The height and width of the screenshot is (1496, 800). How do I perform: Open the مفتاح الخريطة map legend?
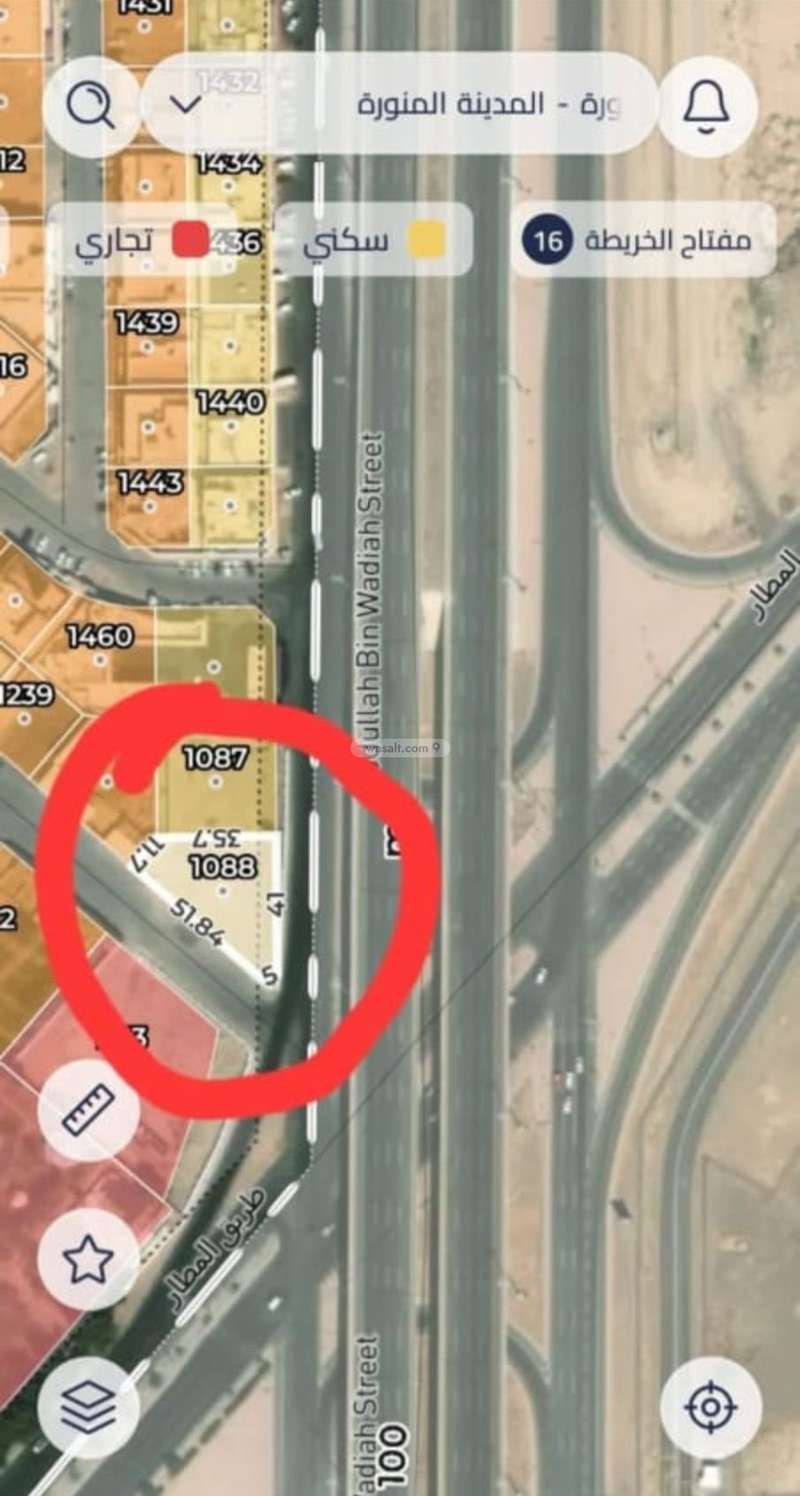point(644,240)
